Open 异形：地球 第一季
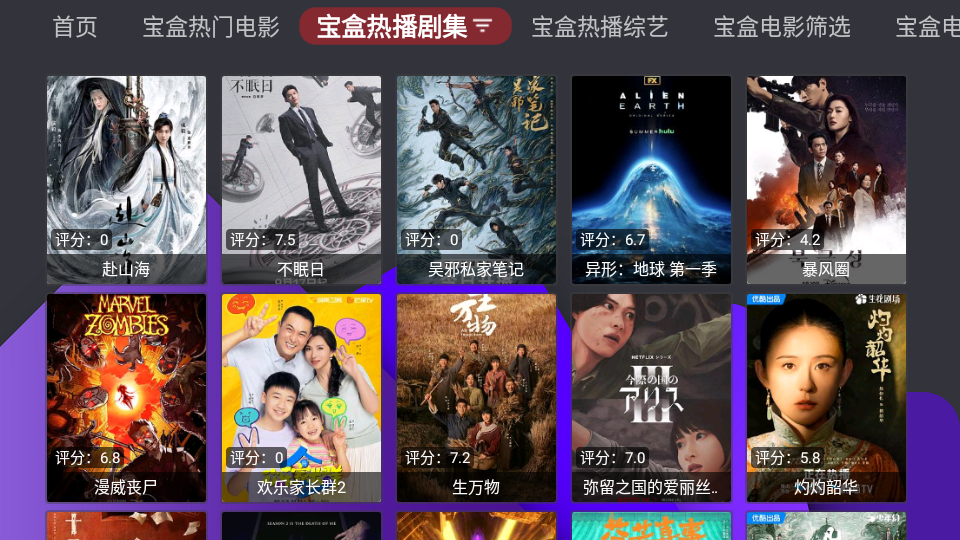960x540 pixels. click(651, 180)
